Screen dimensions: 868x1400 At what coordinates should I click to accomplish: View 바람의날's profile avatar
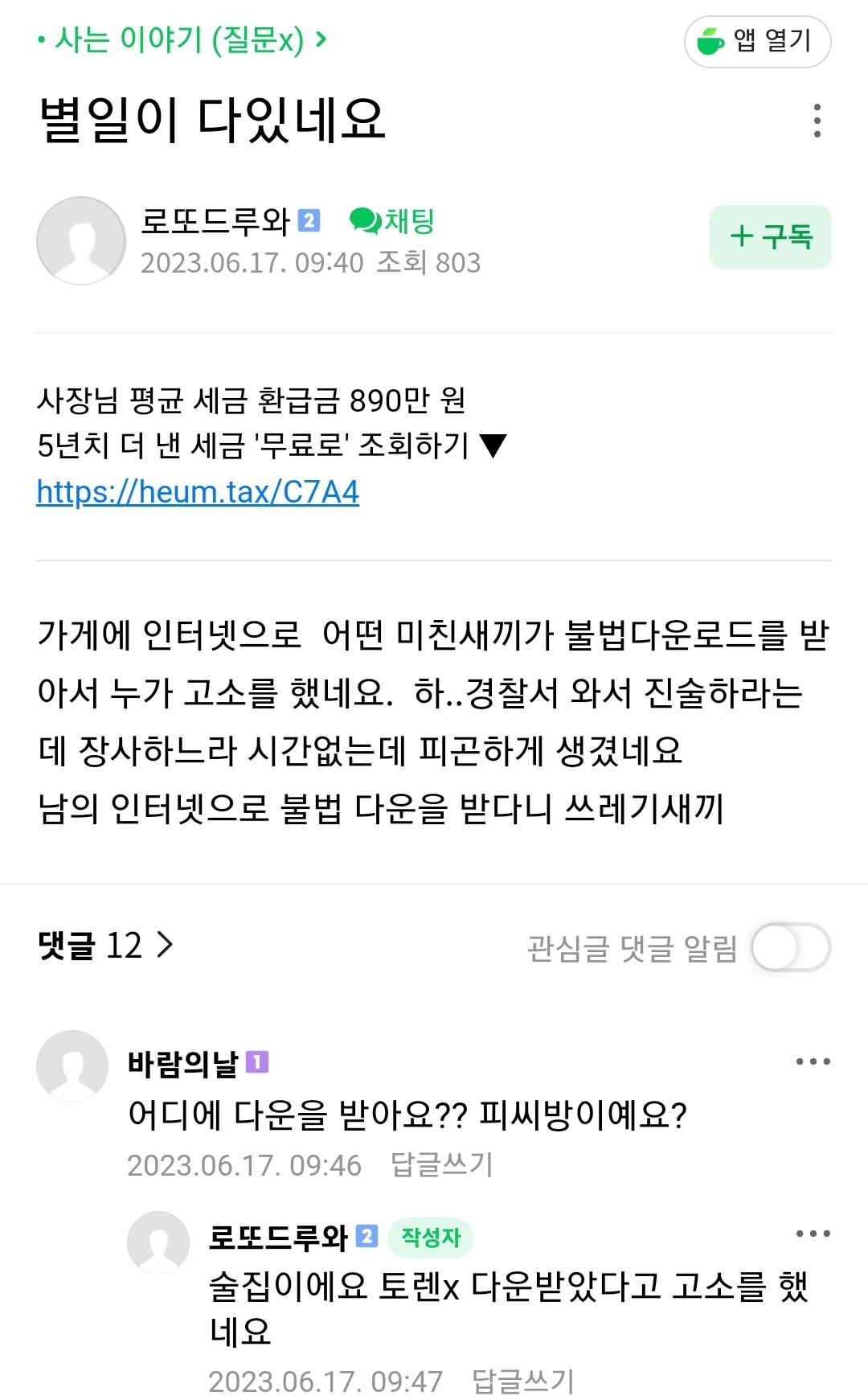[x=72, y=1066]
